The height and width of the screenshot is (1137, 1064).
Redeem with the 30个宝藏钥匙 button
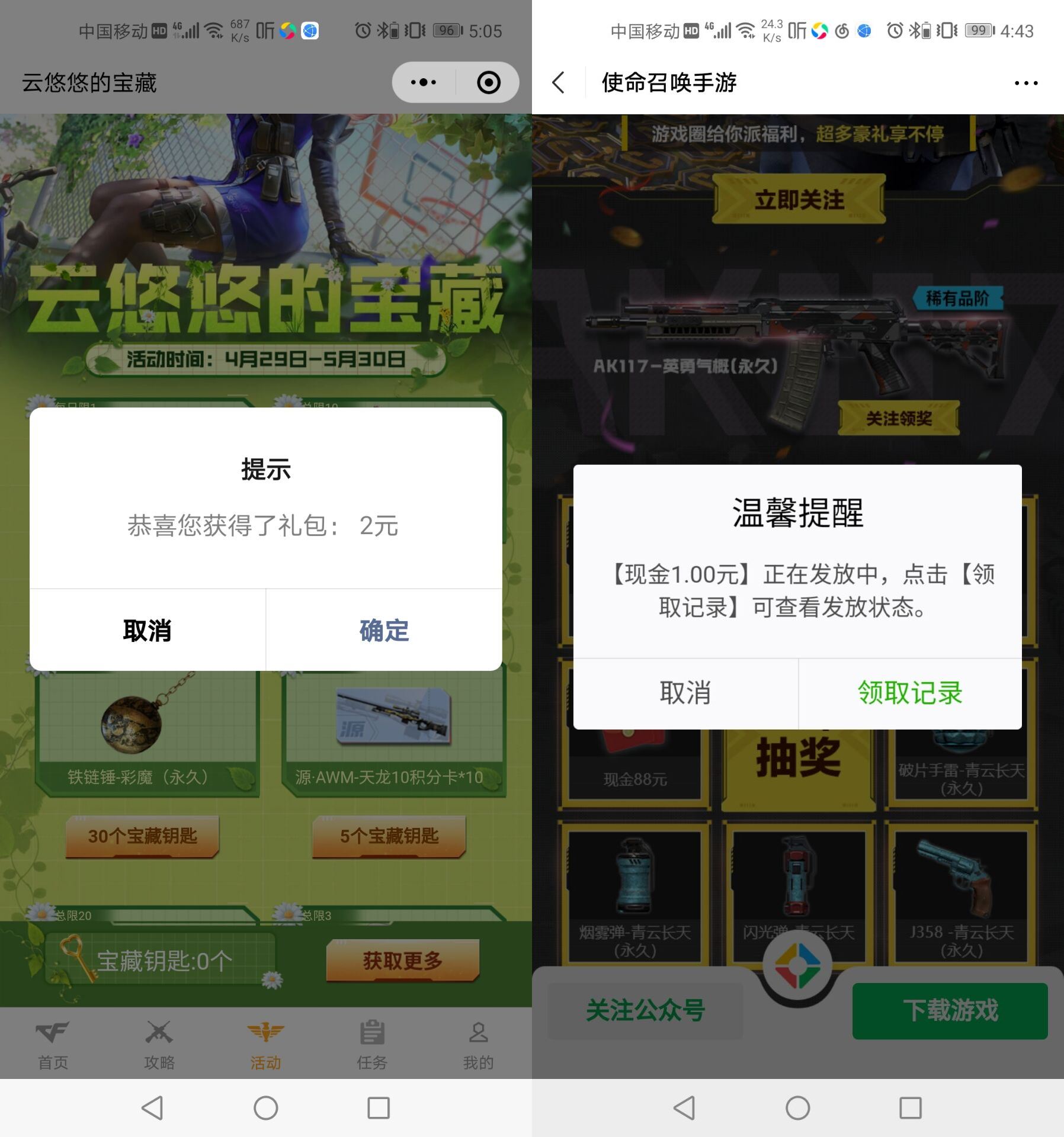142,836
